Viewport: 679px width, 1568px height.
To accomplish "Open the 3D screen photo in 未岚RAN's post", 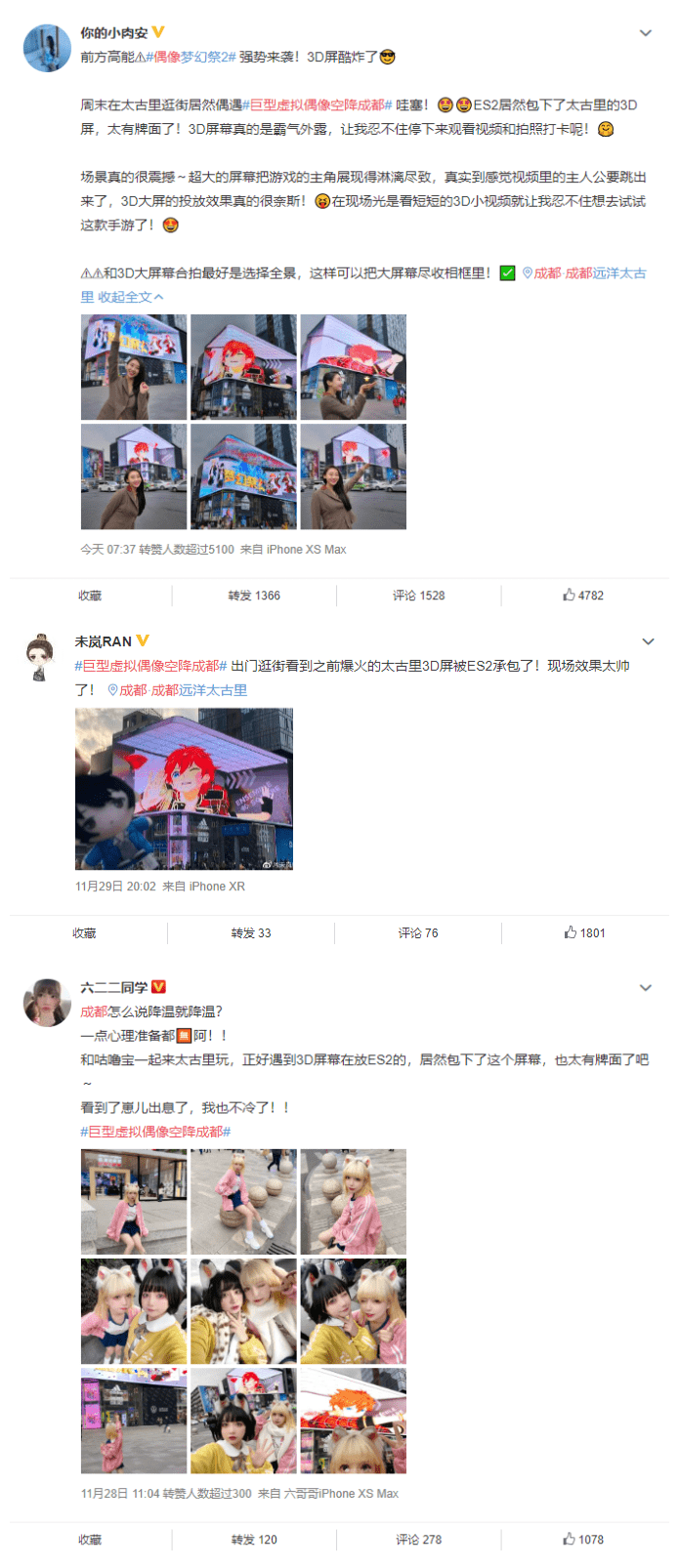I will pyautogui.click(x=184, y=789).
